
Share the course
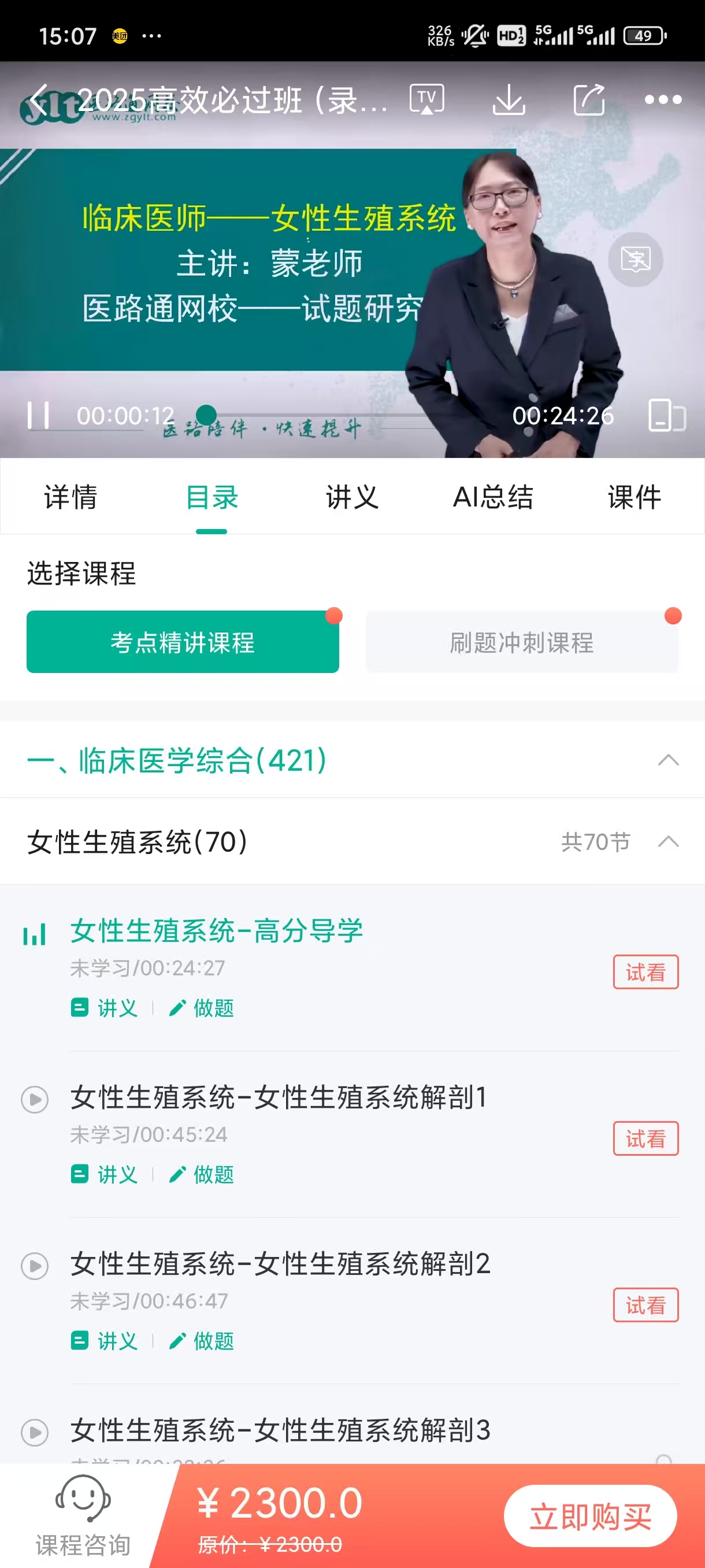pyautogui.click(x=587, y=99)
